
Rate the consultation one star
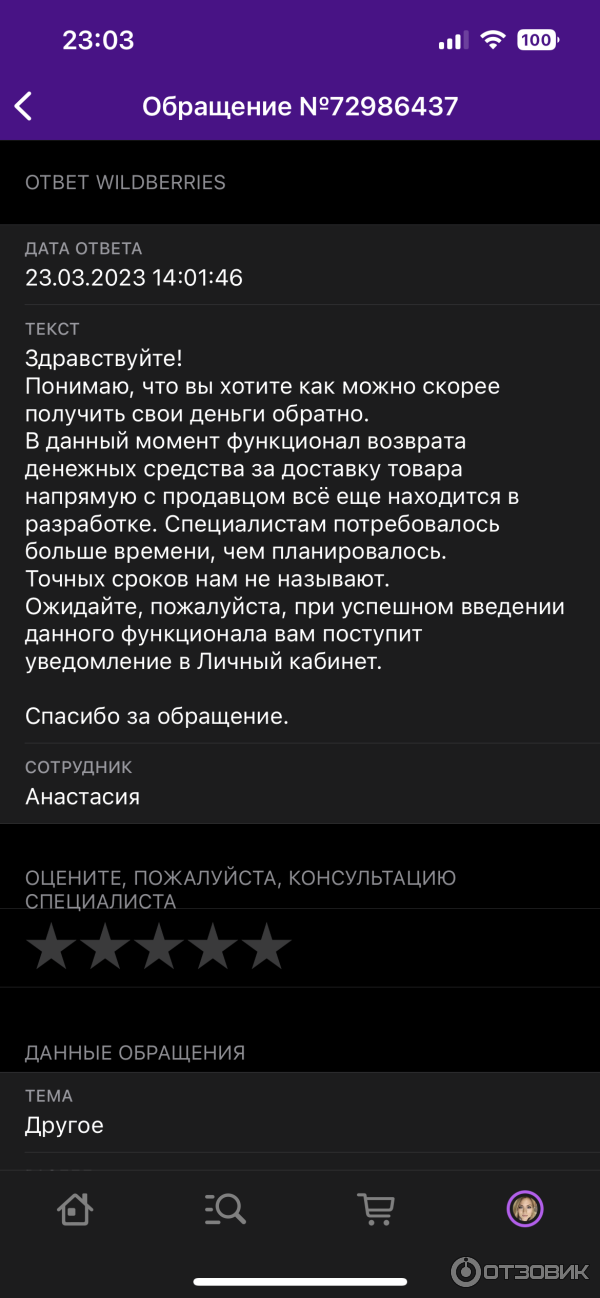point(51,946)
